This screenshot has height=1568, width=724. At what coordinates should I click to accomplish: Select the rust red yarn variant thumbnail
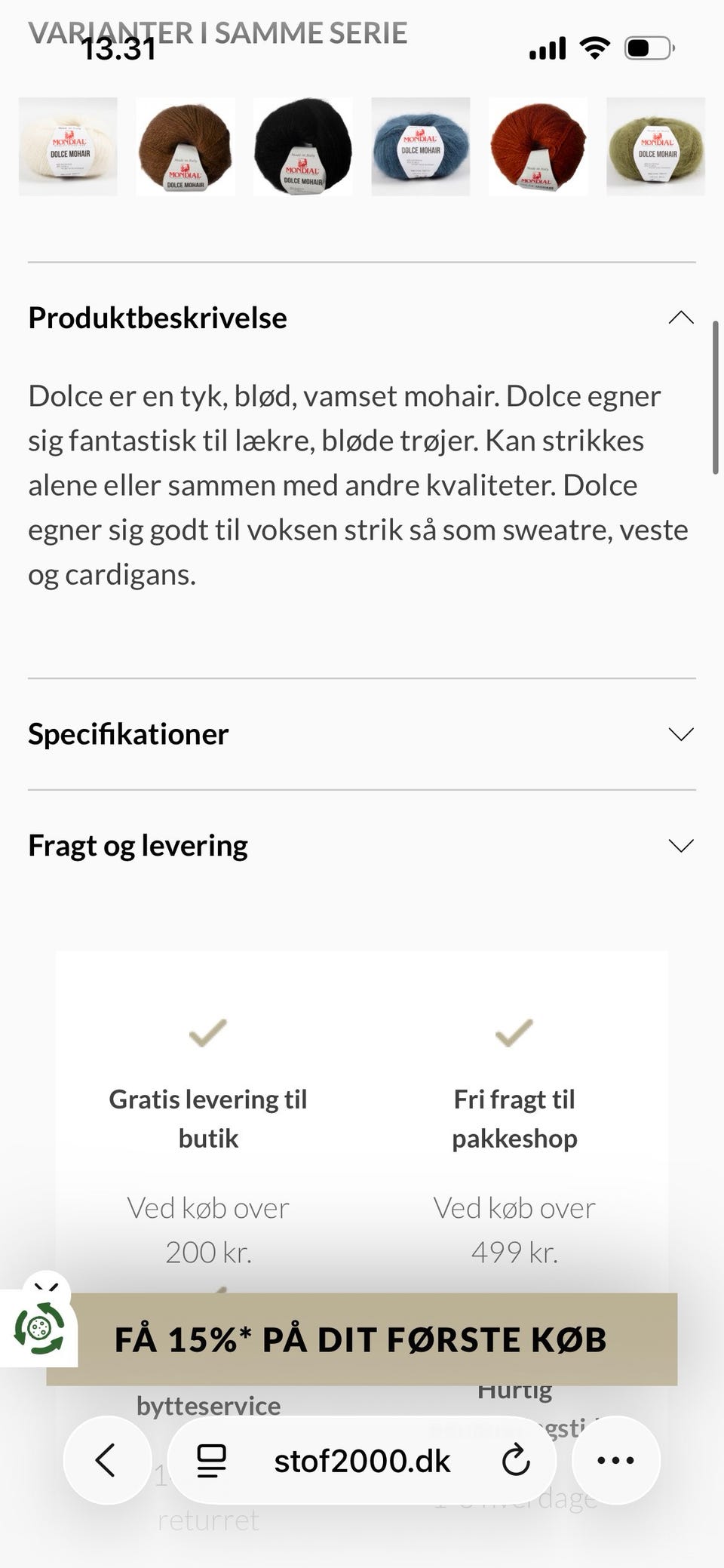(538, 146)
